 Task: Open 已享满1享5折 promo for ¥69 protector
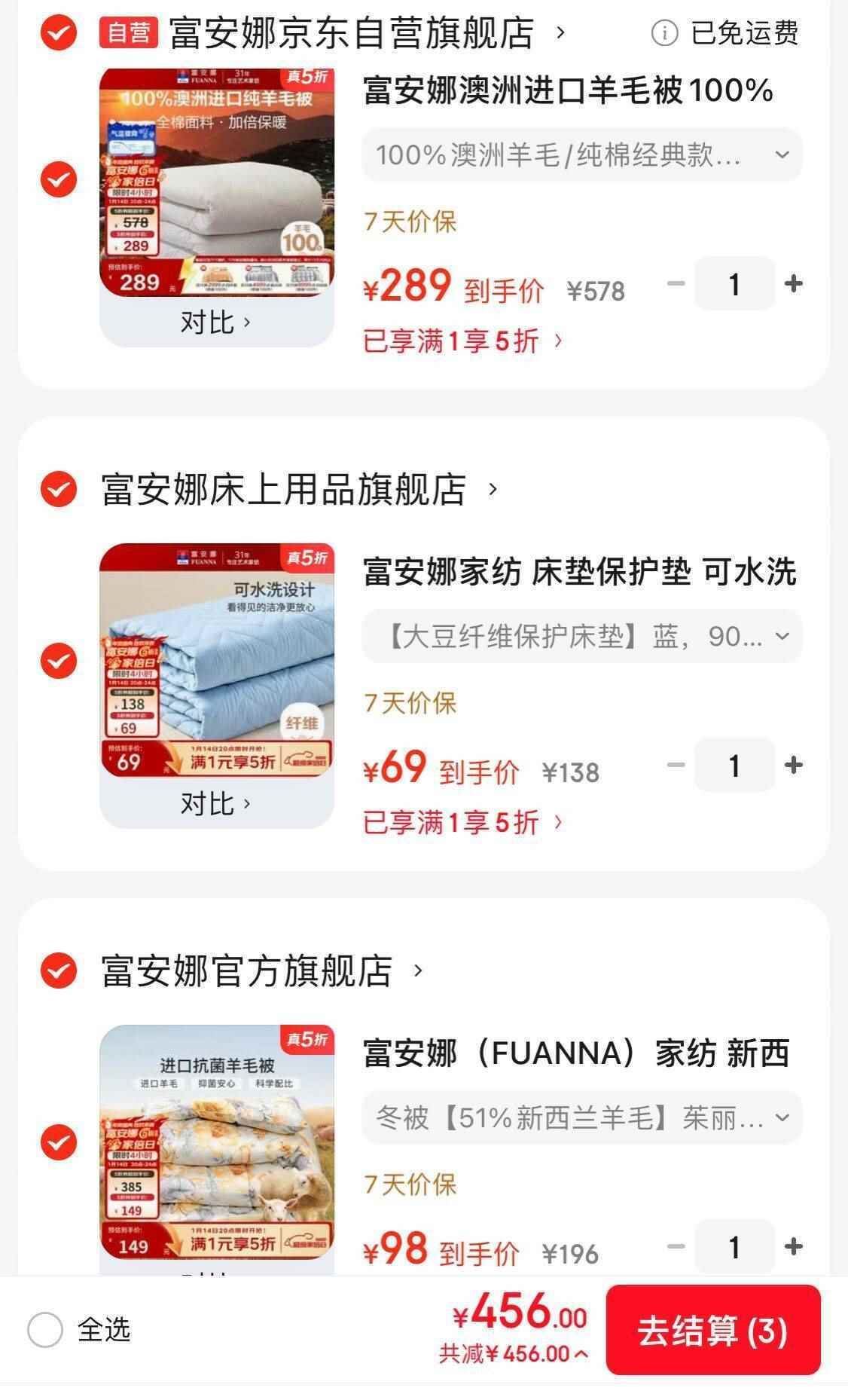tap(462, 822)
